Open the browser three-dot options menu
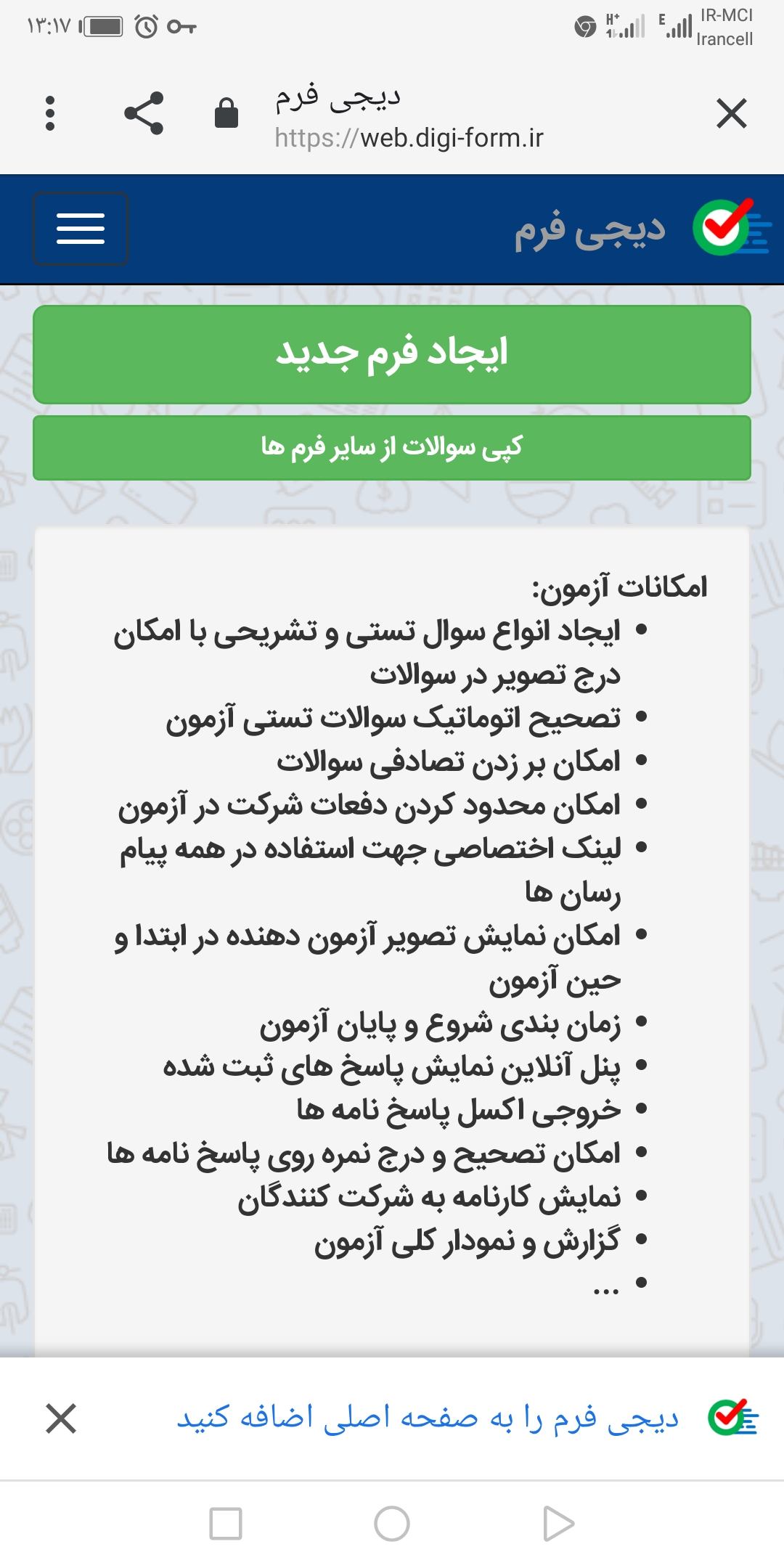This screenshot has width=784, height=1568. (x=49, y=113)
